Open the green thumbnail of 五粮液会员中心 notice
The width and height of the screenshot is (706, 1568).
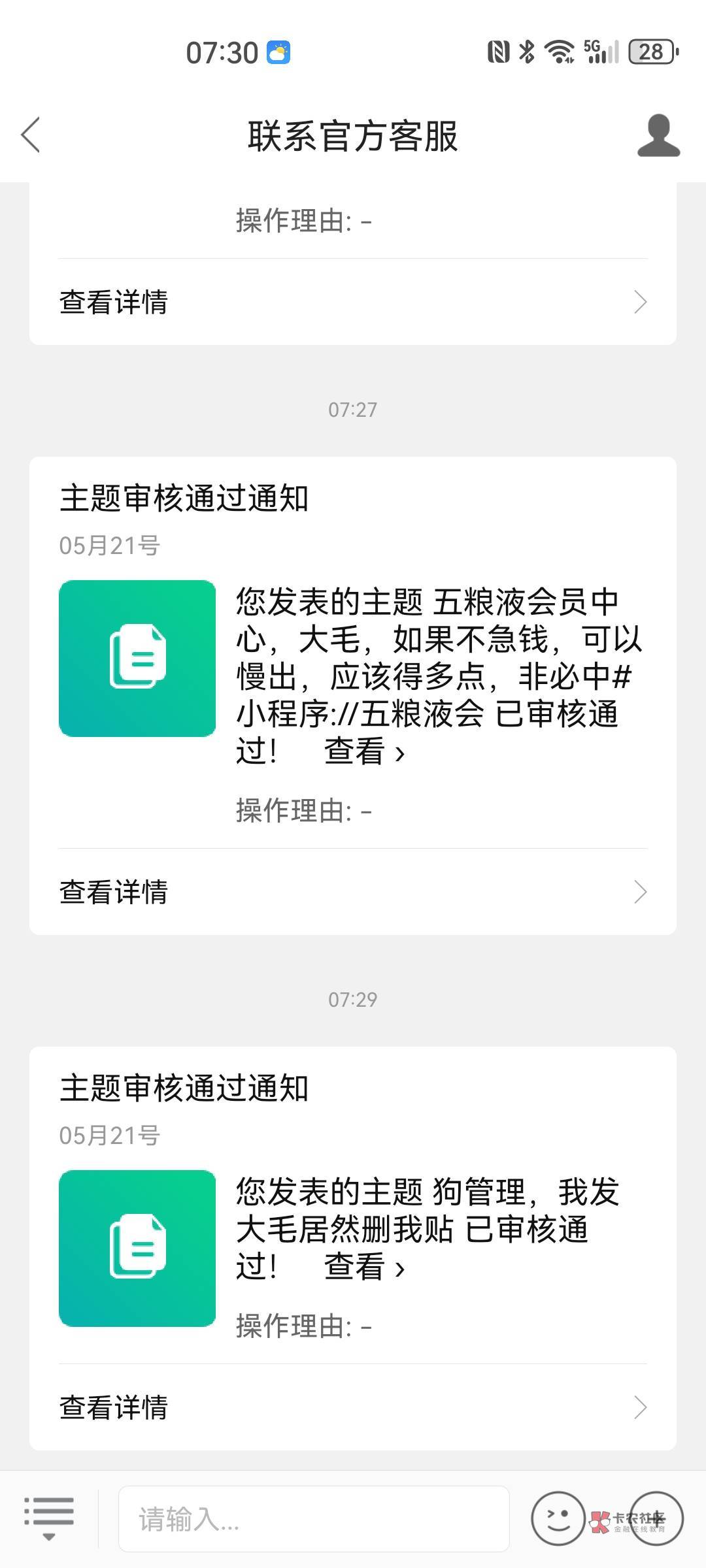(x=137, y=659)
